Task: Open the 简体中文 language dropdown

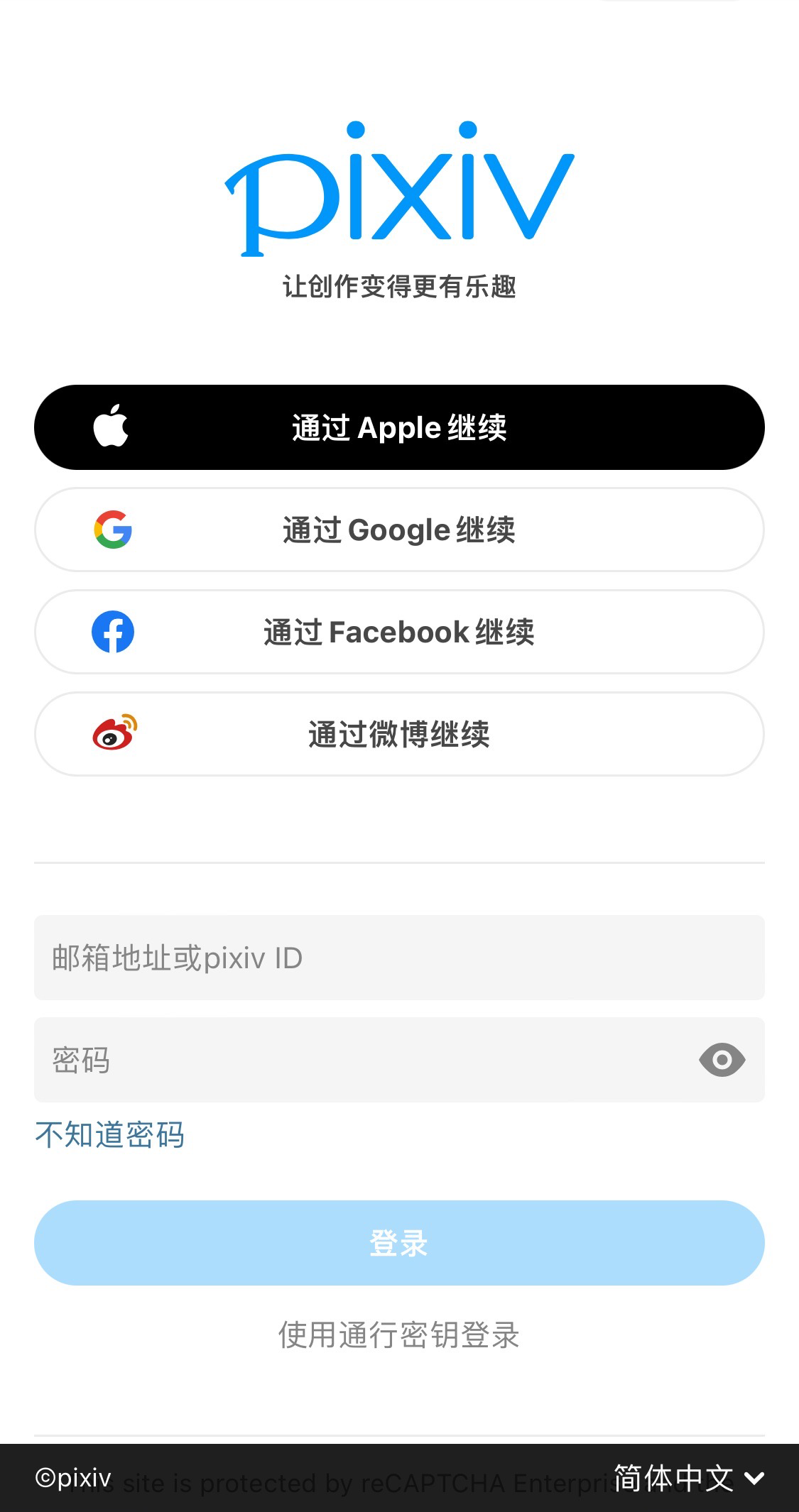Action: point(687,1479)
